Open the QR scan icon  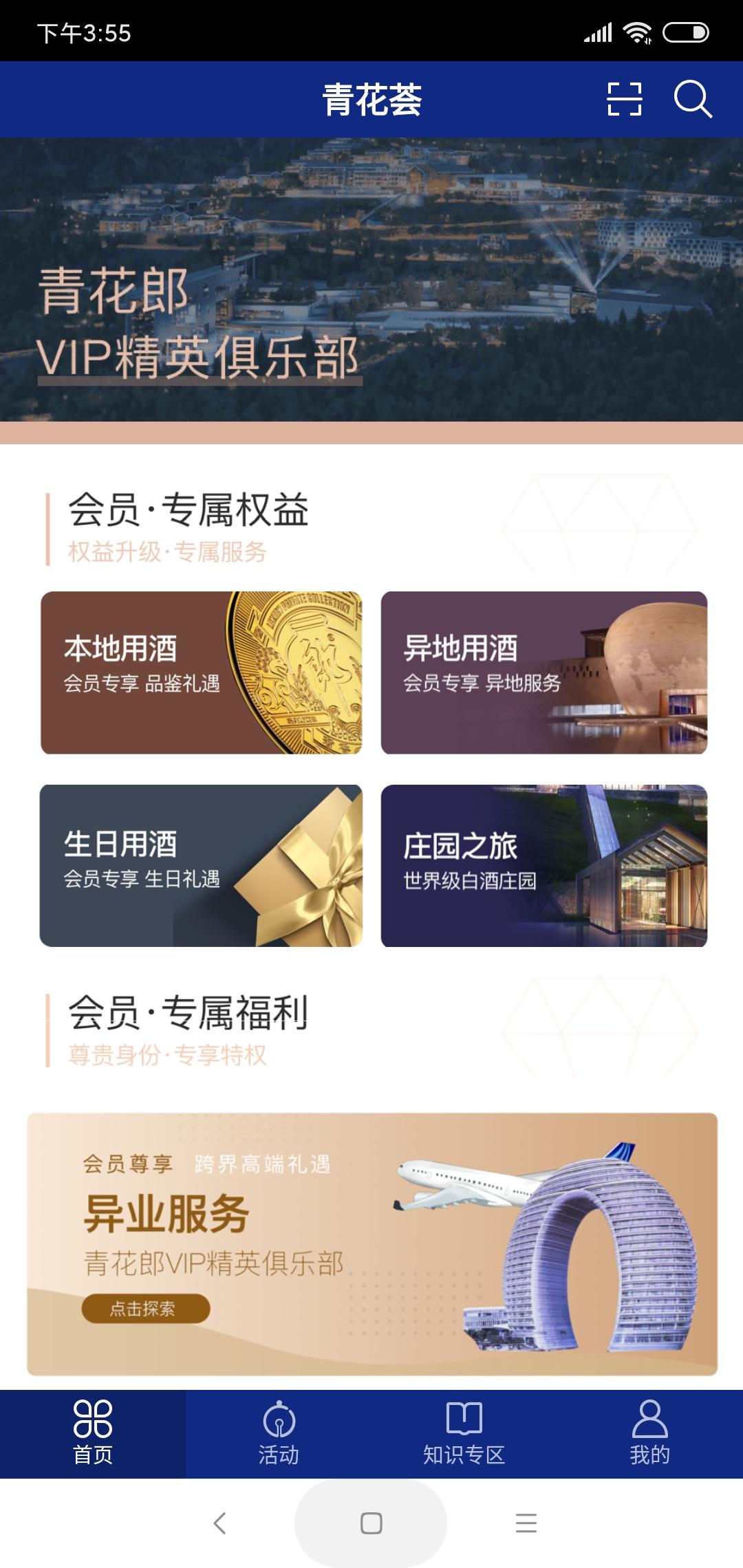coord(624,99)
